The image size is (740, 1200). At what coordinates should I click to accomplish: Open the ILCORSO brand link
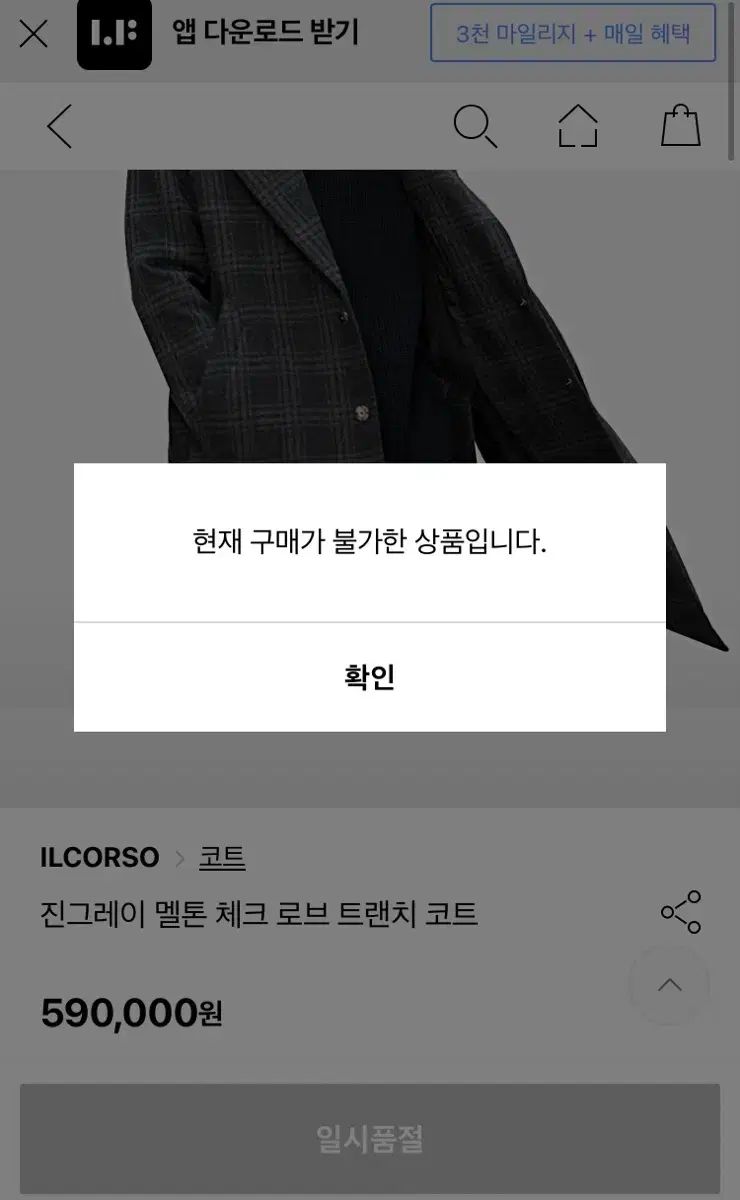pos(100,858)
